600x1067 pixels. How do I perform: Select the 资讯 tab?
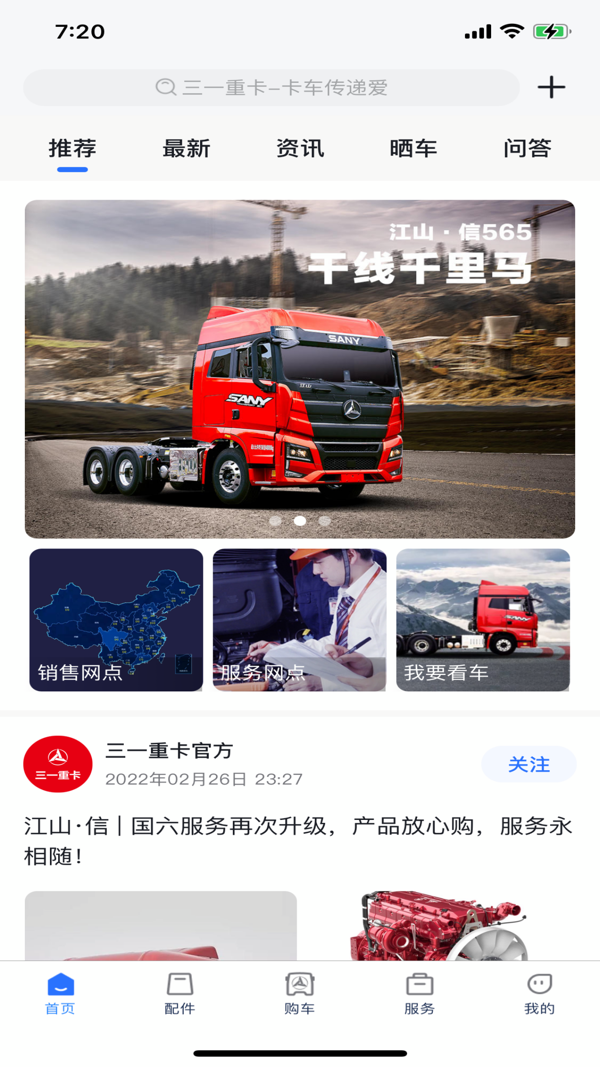[300, 148]
